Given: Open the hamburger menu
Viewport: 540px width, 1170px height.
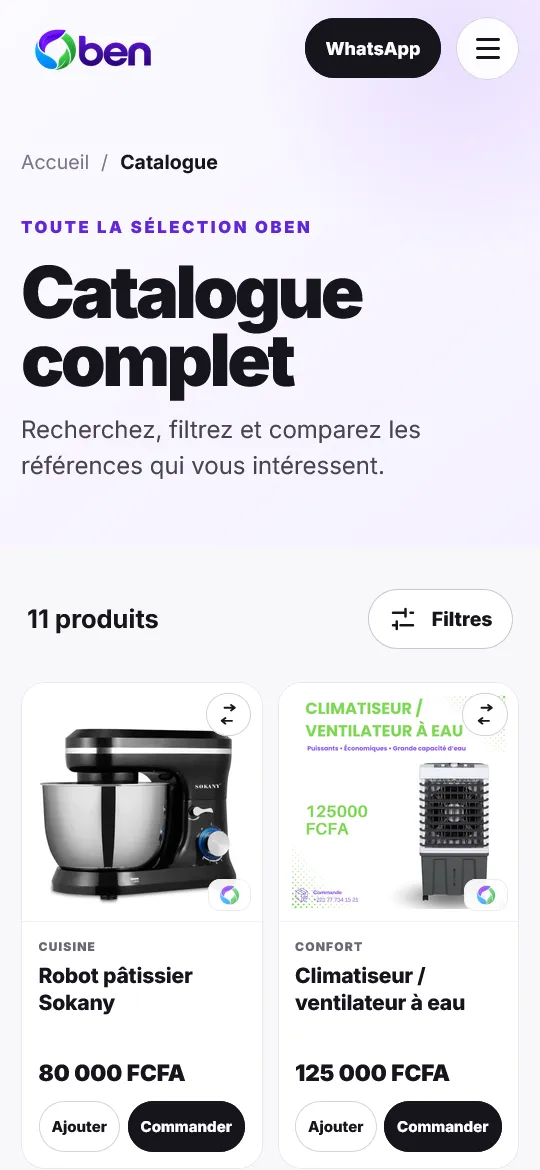Looking at the screenshot, I should click(487, 49).
